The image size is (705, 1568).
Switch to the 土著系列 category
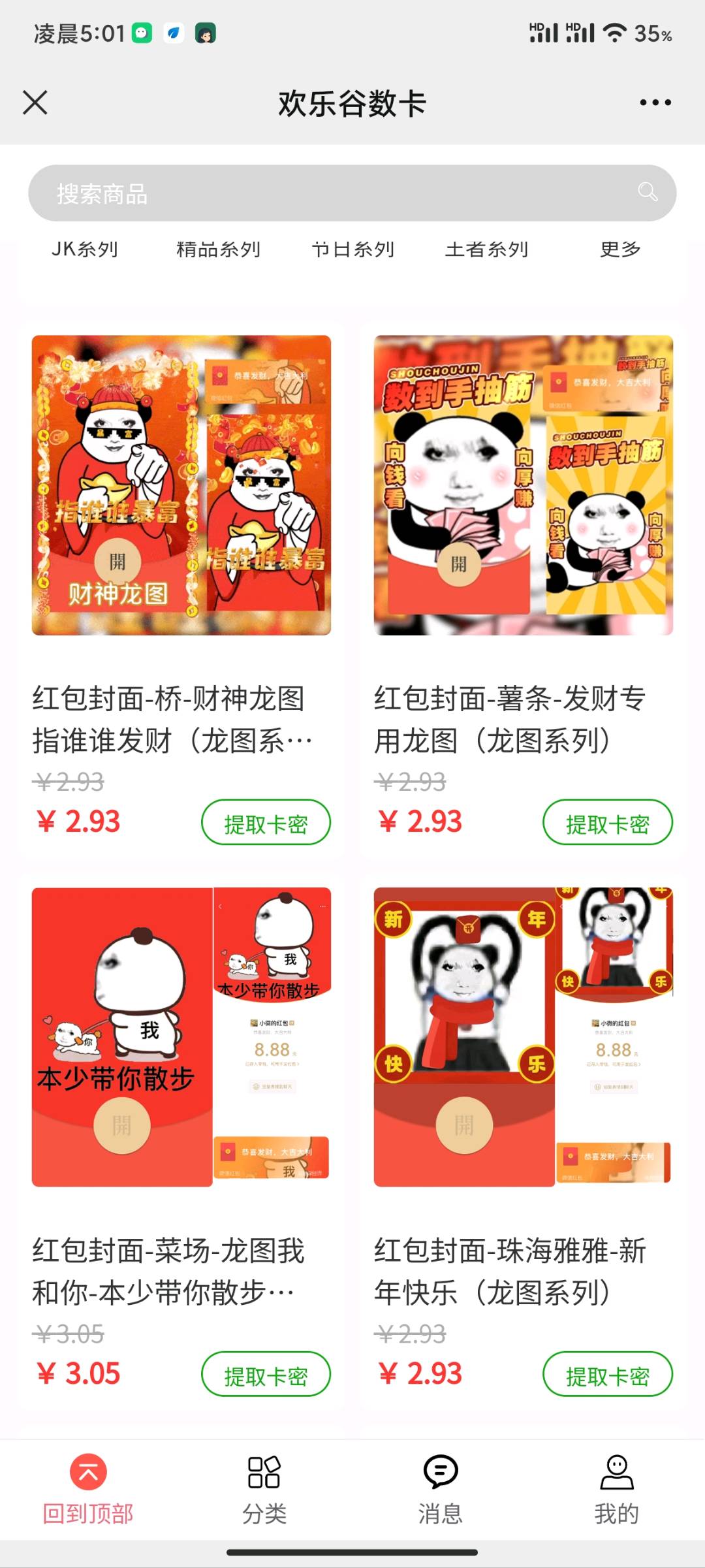[487, 249]
